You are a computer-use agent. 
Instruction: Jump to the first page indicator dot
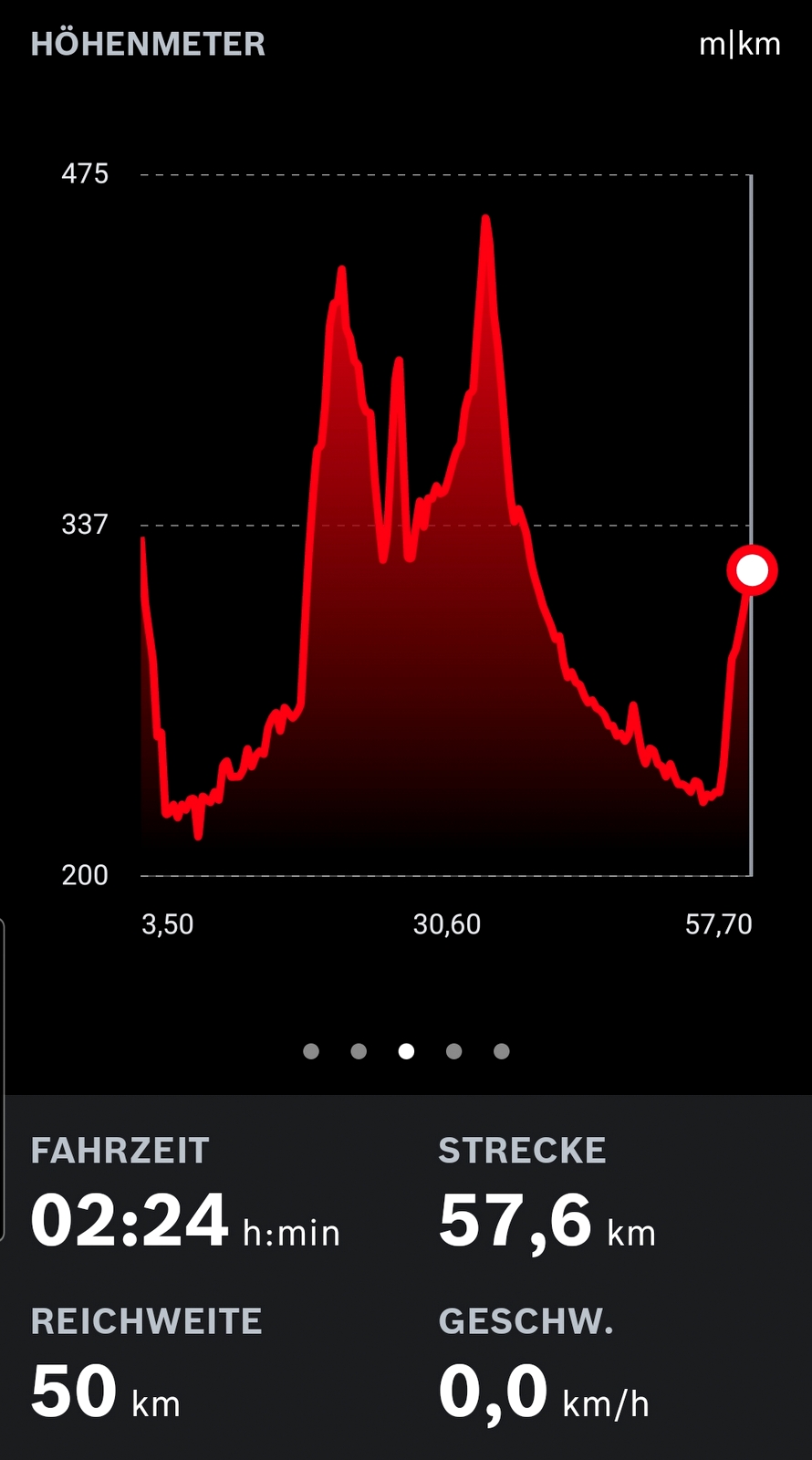(311, 1051)
